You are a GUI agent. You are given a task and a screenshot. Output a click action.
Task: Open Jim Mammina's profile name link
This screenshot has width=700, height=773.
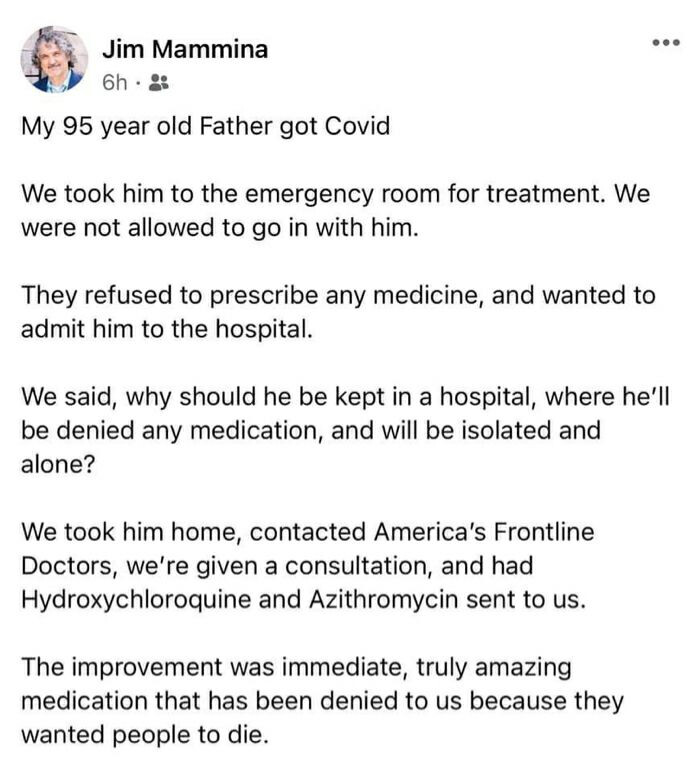click(x=184, y=48)
